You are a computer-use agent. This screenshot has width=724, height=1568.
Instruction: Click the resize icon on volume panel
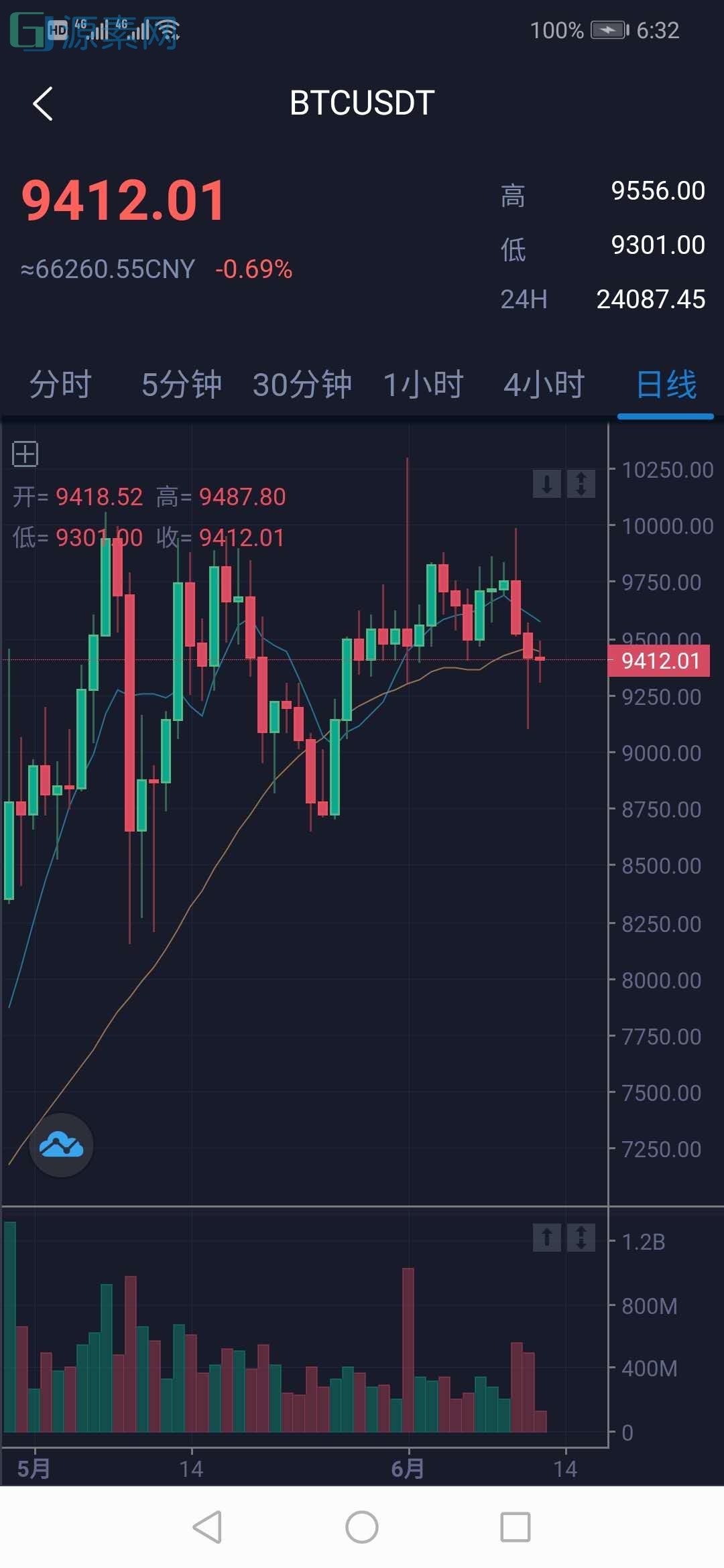pos(581,1238)
